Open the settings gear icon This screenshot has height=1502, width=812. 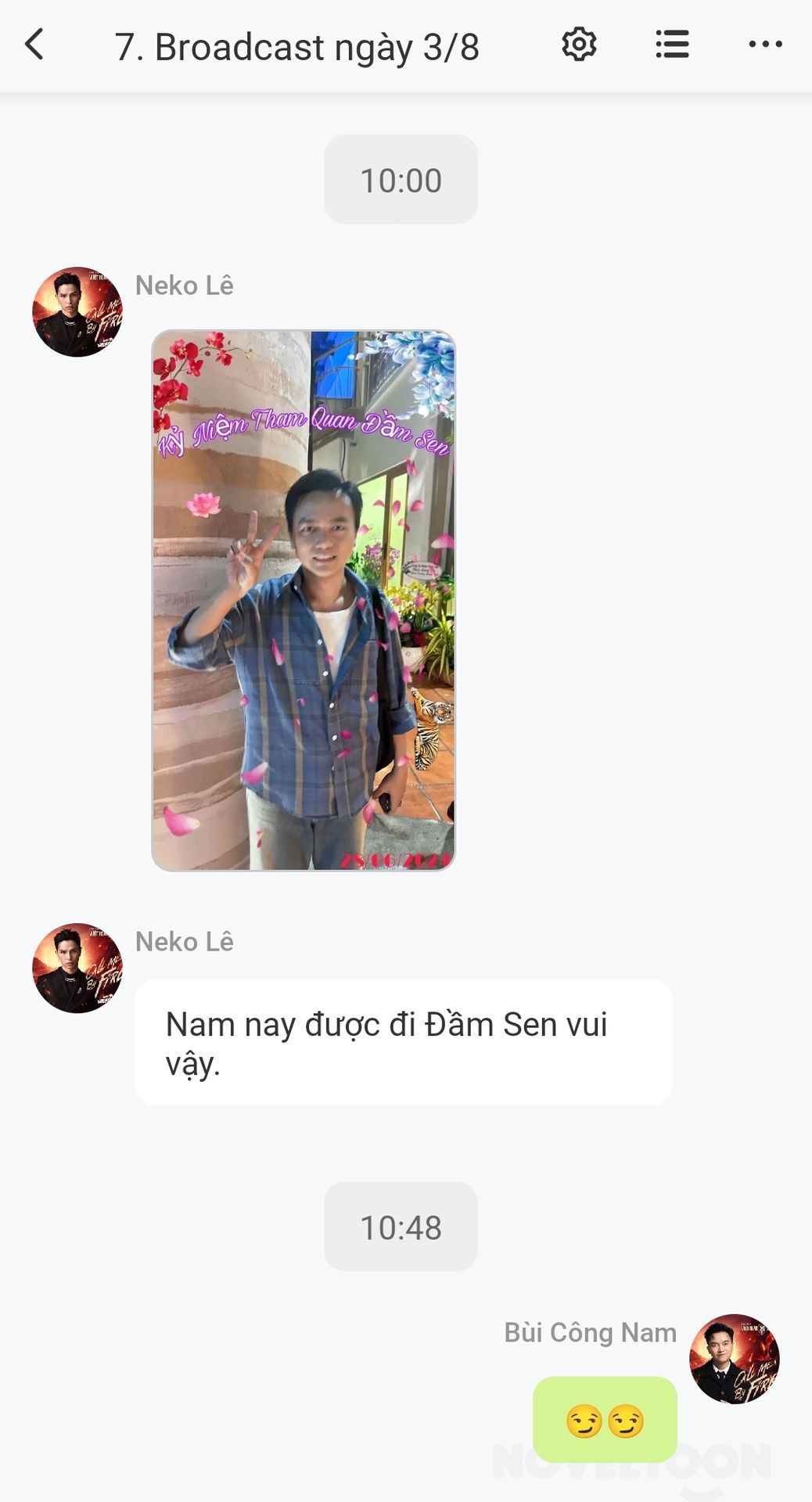click(579, 45)
